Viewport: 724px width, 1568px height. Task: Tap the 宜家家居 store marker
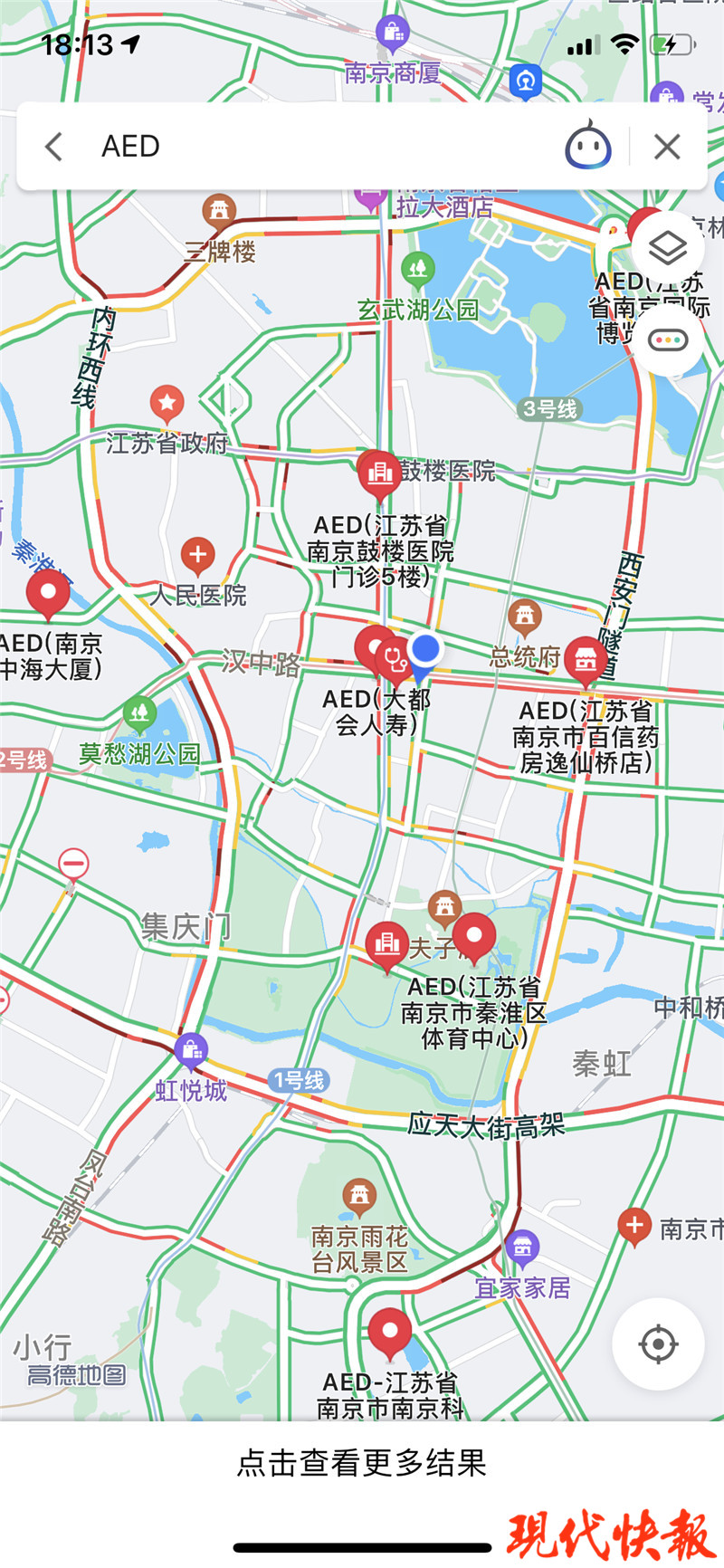pyautogui.click(x=522, y=1247)
